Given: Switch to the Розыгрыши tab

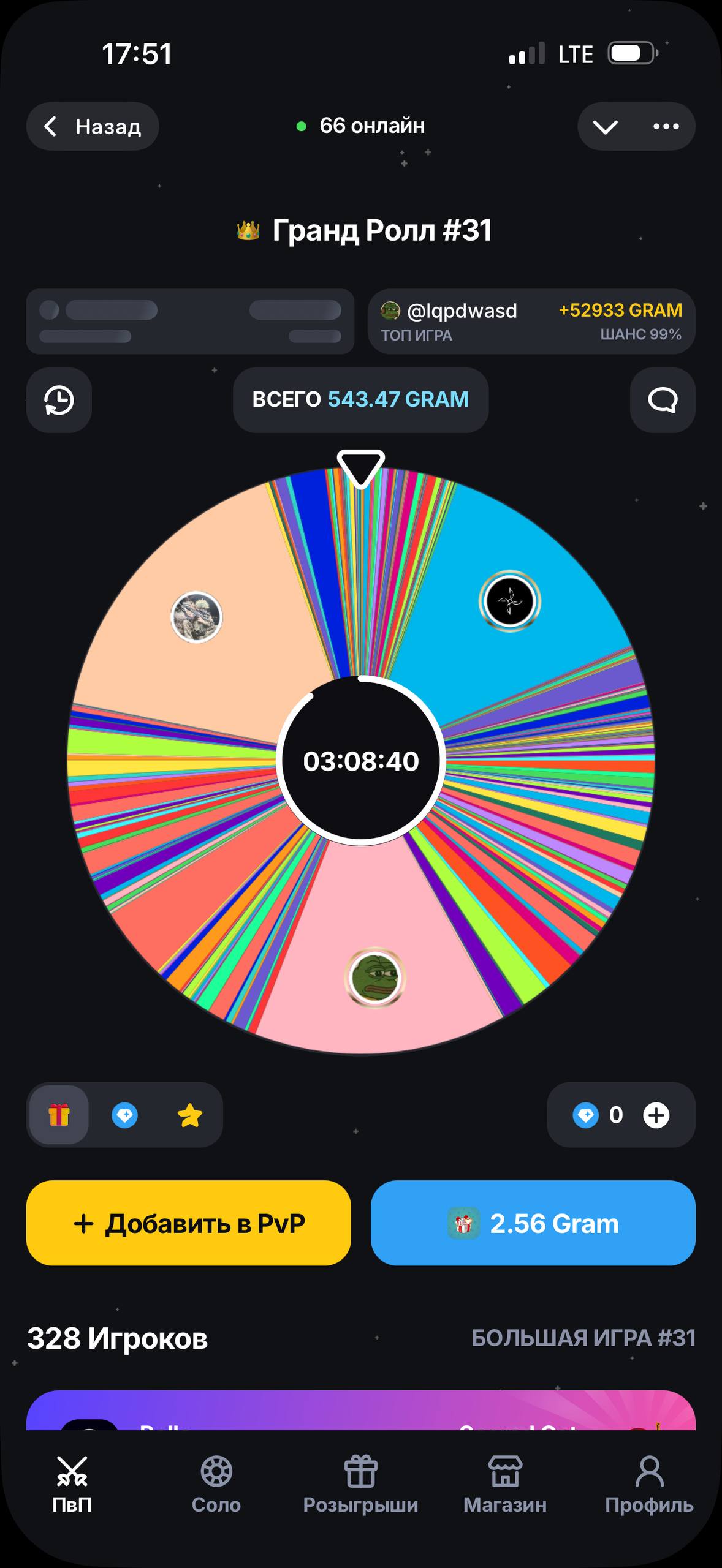Looking at the screenshot, I should (360, 1485).
